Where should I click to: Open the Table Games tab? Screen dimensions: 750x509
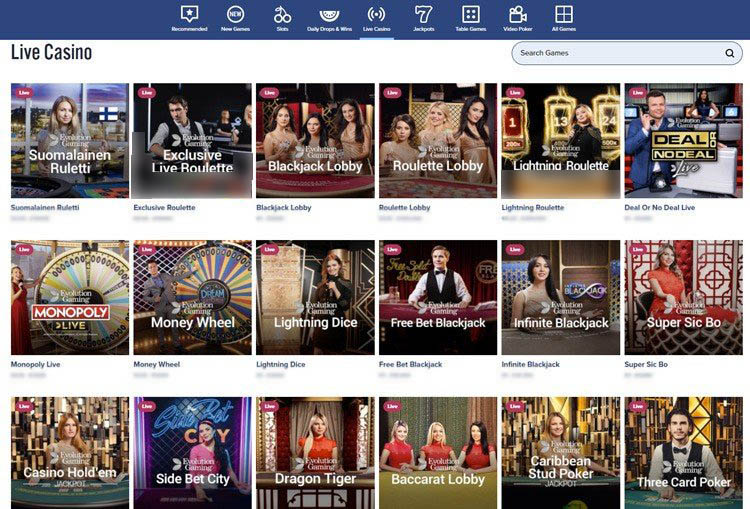(x=470, y=18)
